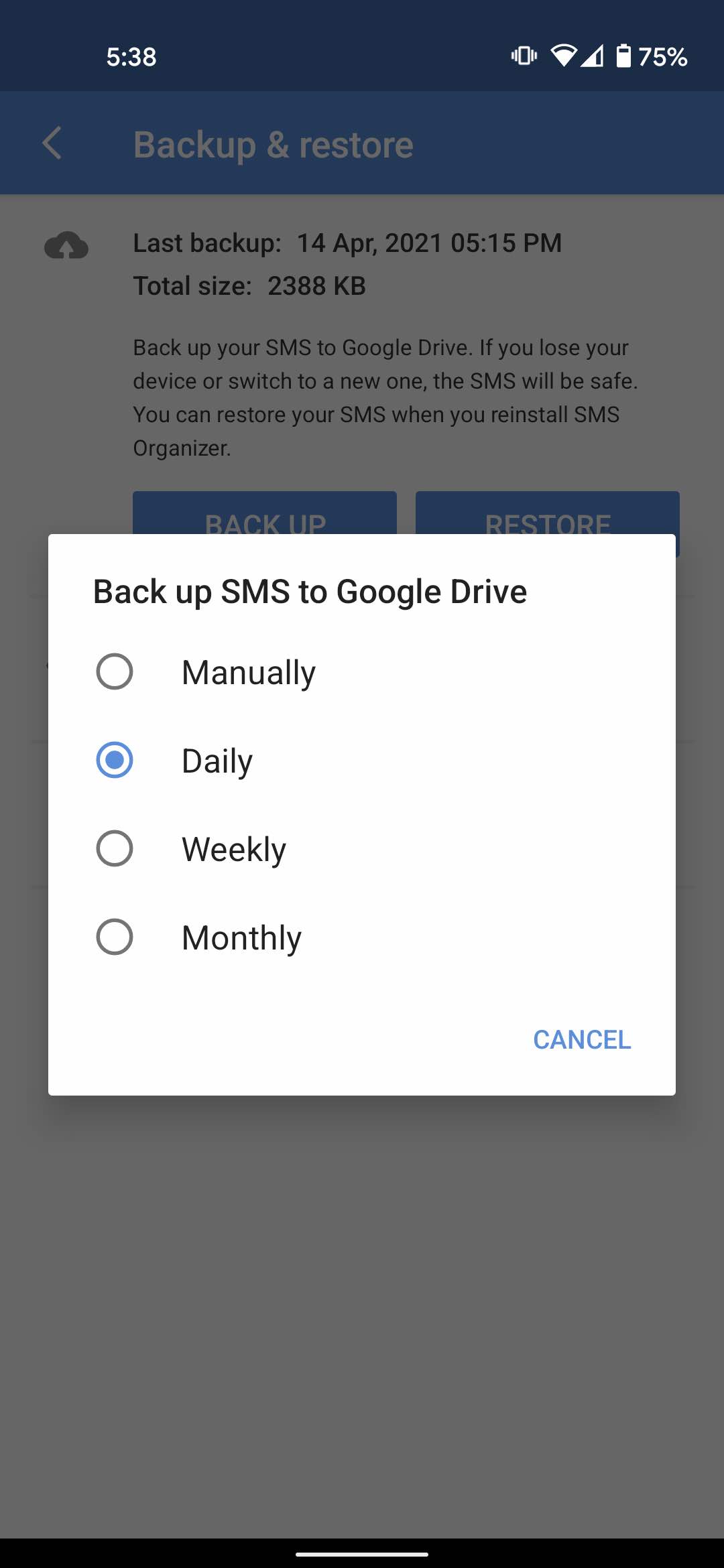Click the Backup & restore title
The image size is (724, 1568).
coord(273,143)
